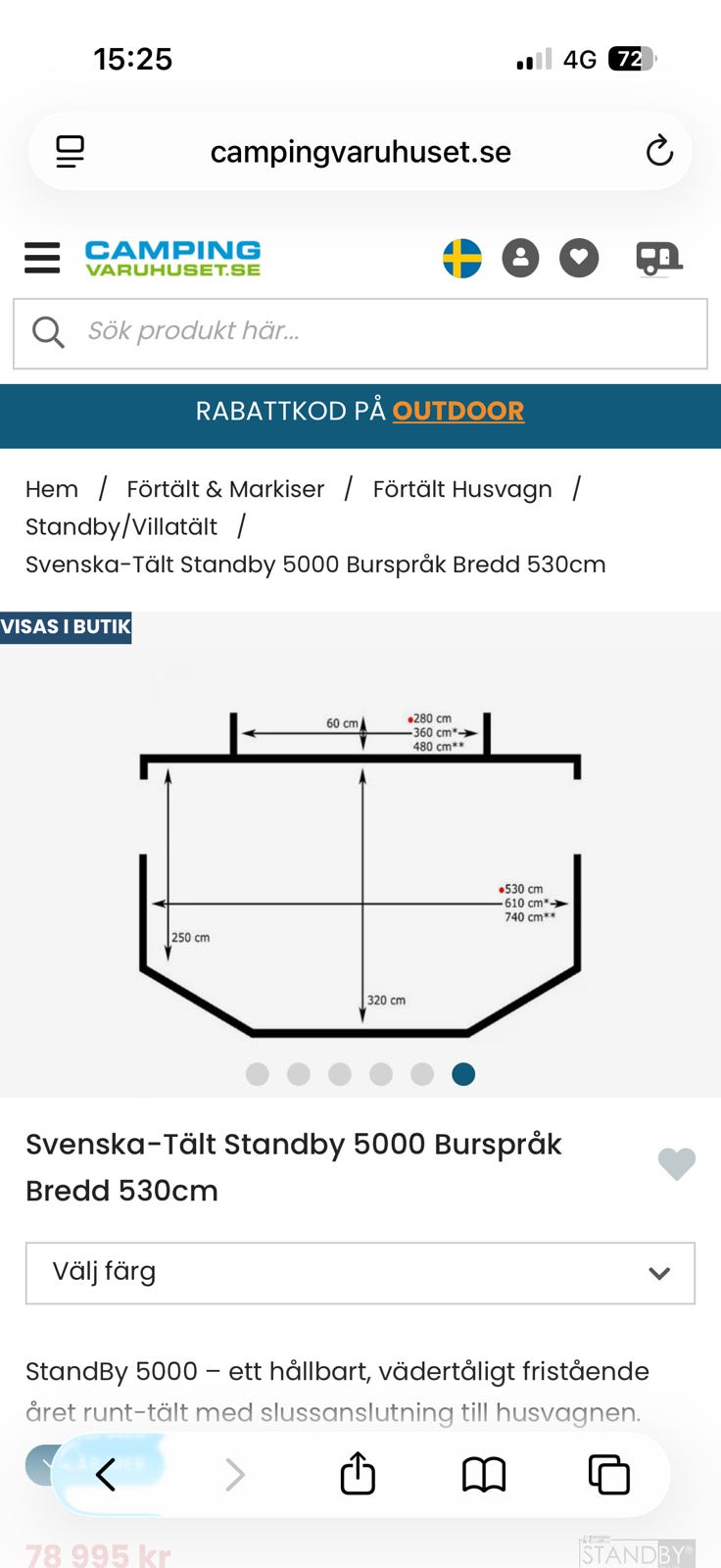Select the first image carousel dot
Viewport: 721px width, 1568px height.
point(258,1074)
